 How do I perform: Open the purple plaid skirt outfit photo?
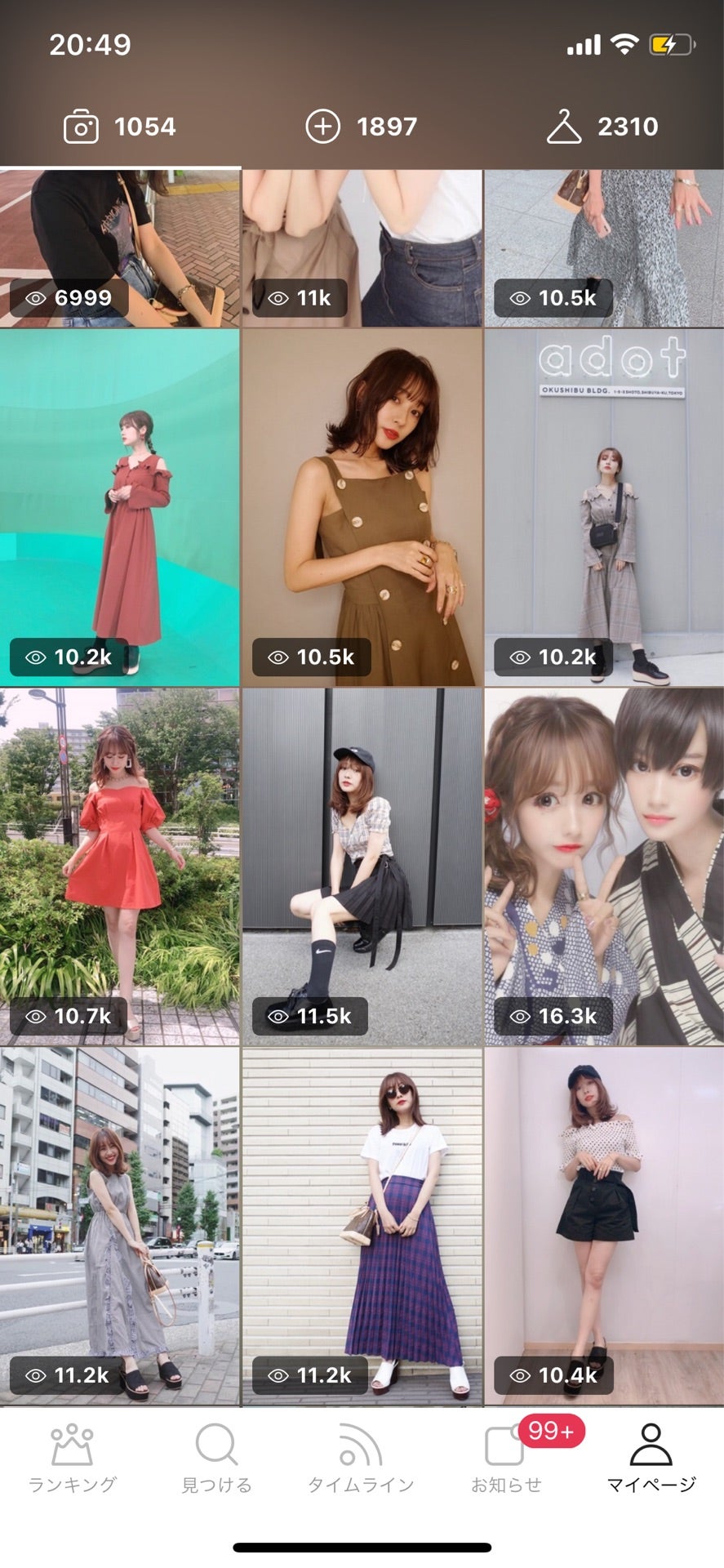362,1226
